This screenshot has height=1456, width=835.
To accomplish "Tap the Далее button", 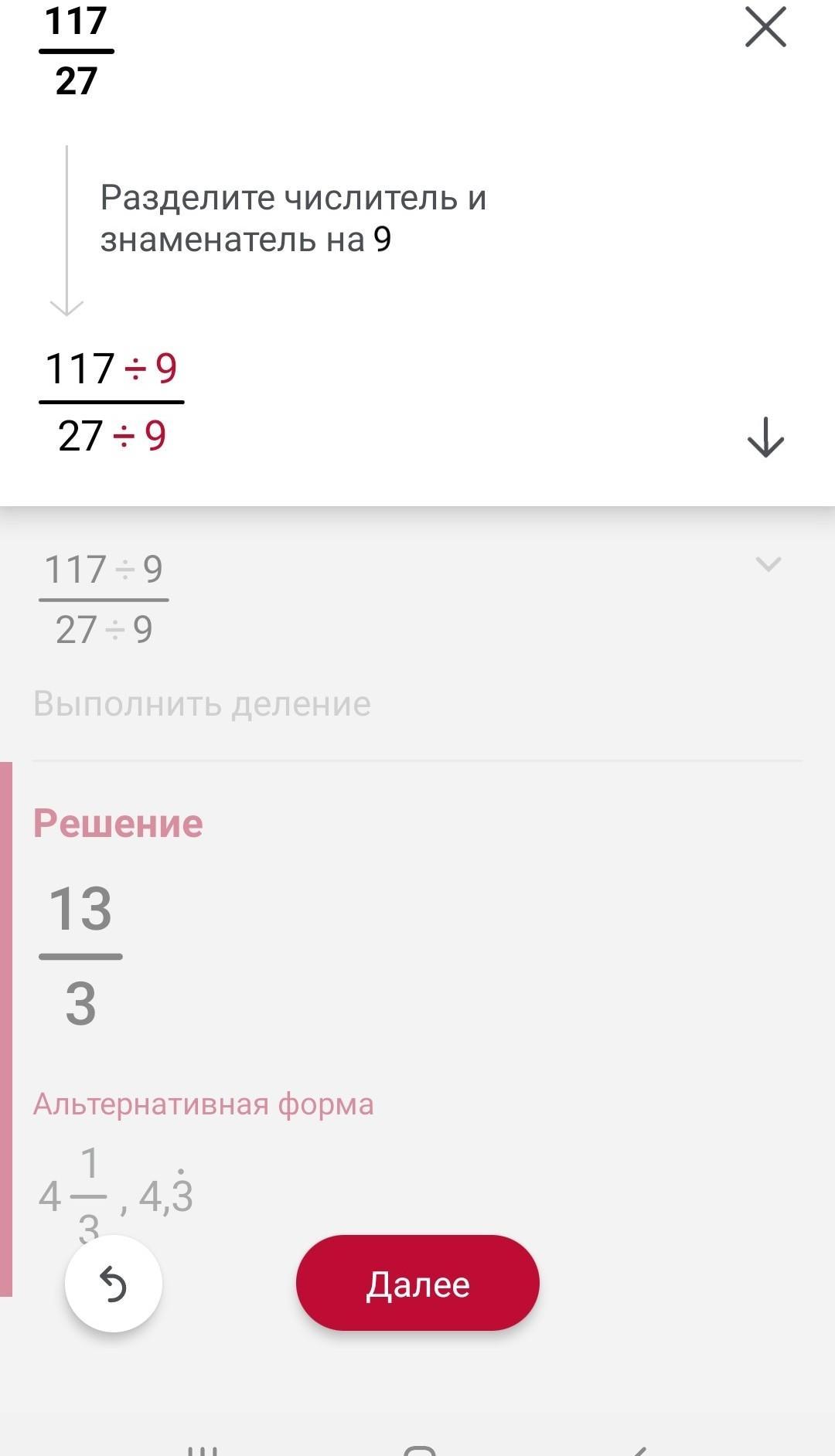I will (x=417, y=1284).
